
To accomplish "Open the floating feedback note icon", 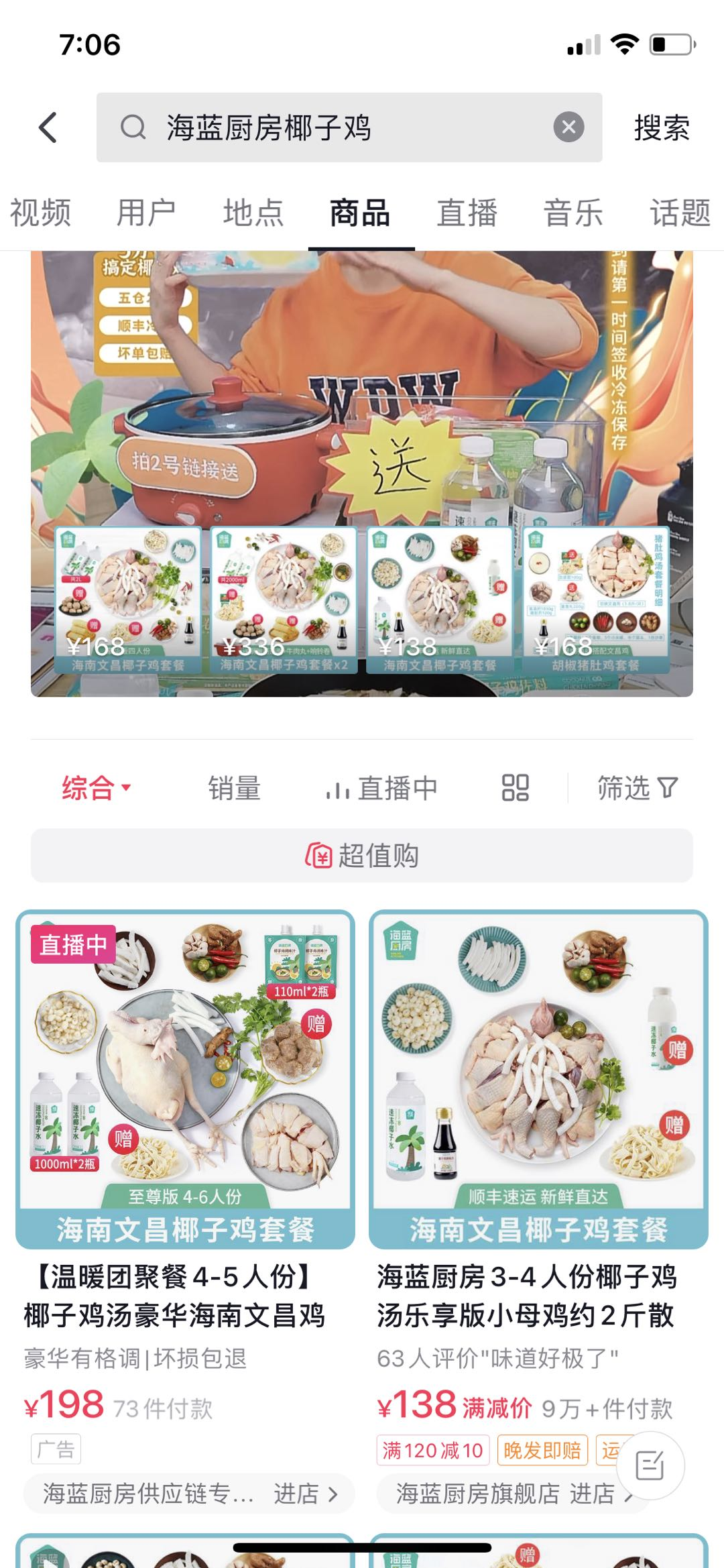I will tap(649, 1465).
